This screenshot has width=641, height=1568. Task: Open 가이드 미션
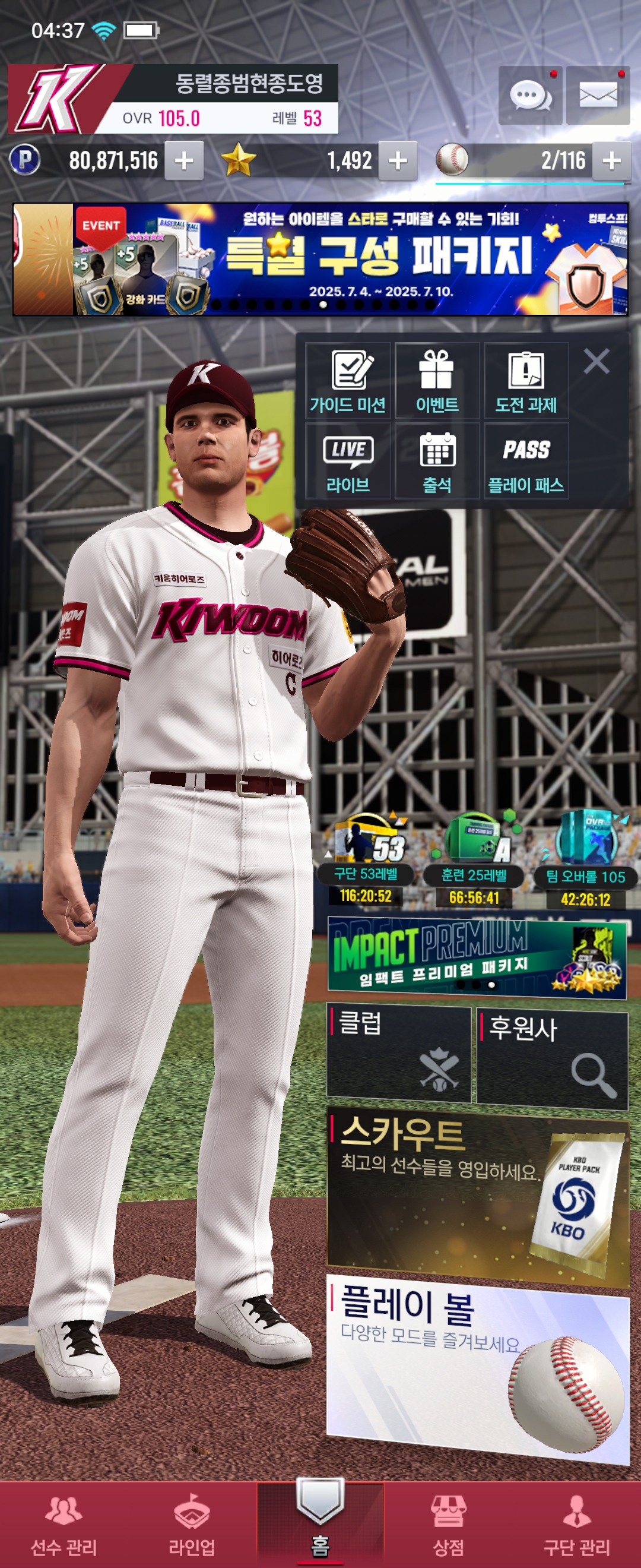[348, 381]
